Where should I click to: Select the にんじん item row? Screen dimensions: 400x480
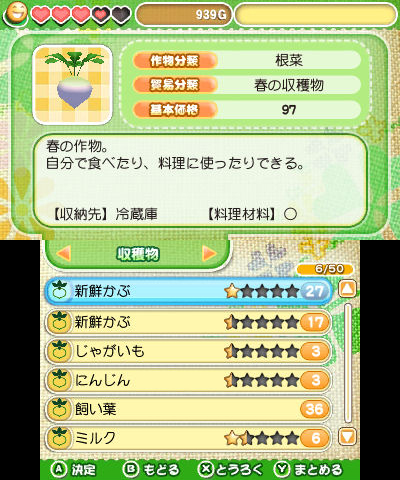pos(188,380)
